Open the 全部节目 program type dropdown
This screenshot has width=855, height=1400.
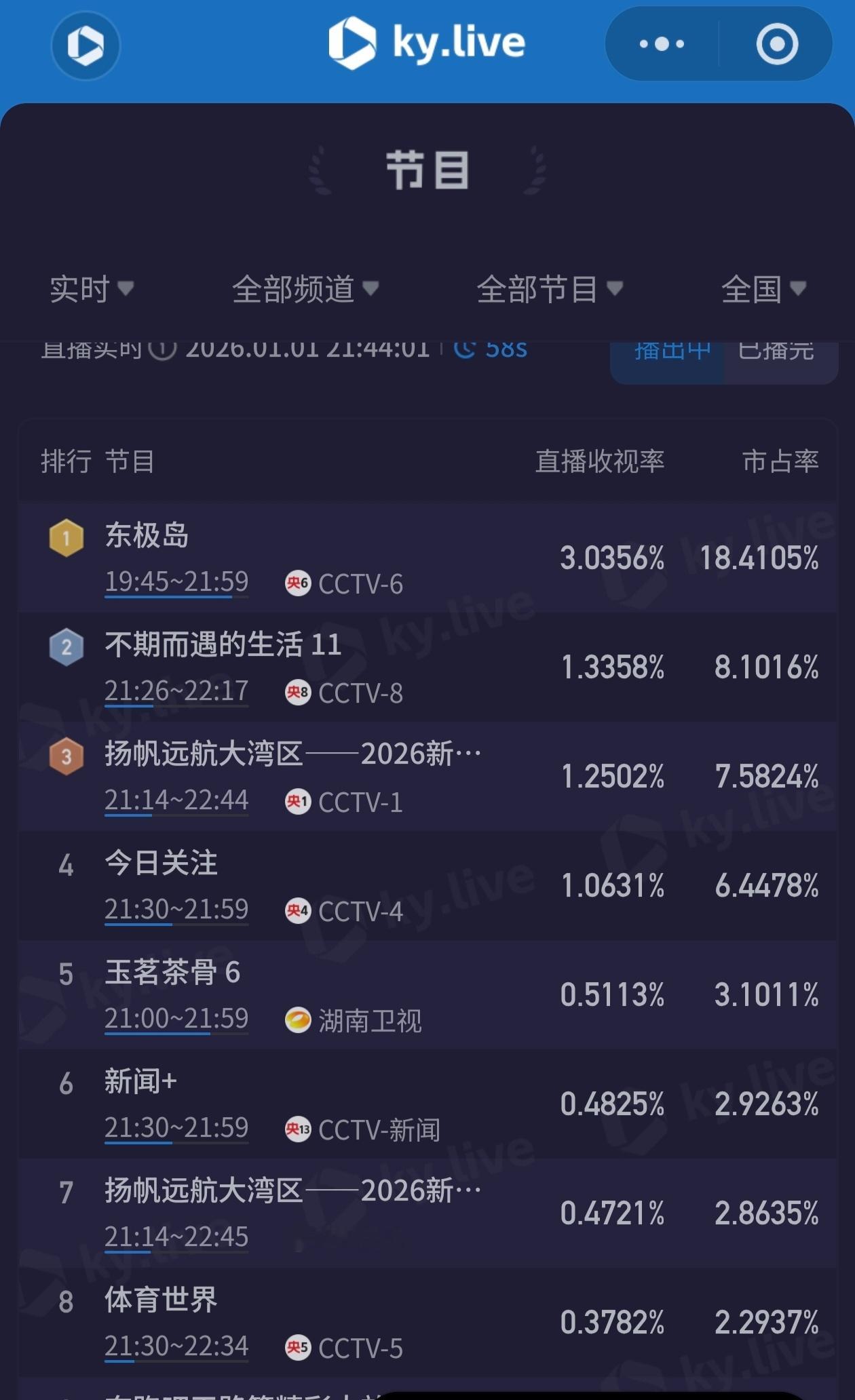tap(548, 289)
